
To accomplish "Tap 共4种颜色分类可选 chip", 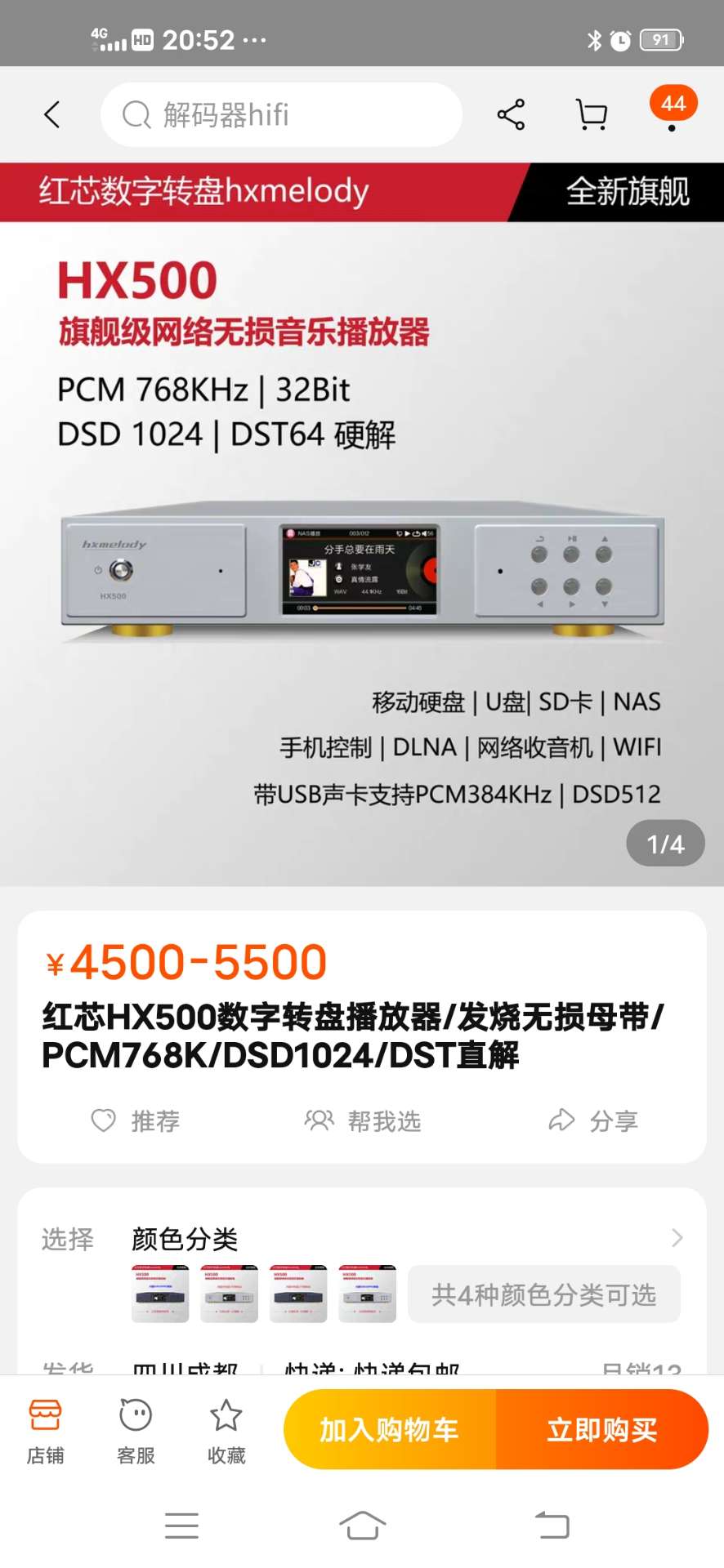I will point(543,1294).
